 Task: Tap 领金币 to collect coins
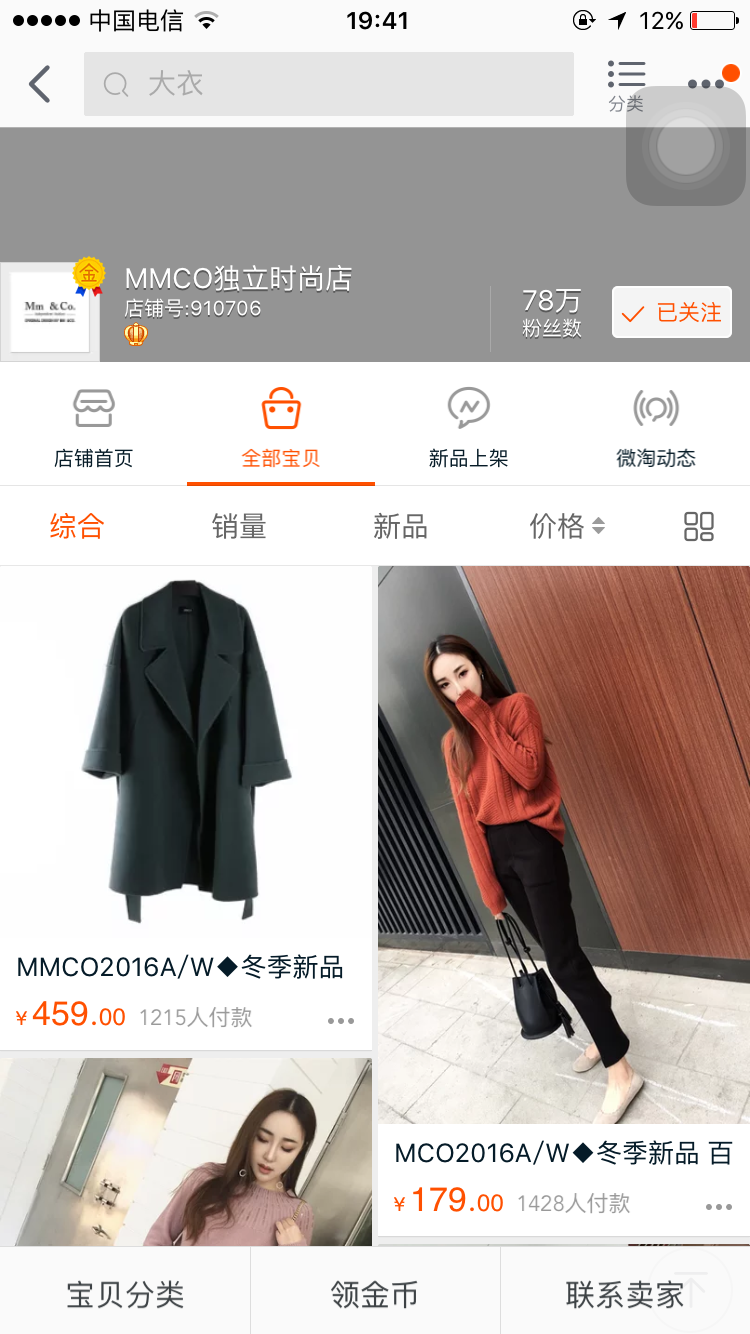(x=375, y=1294)
